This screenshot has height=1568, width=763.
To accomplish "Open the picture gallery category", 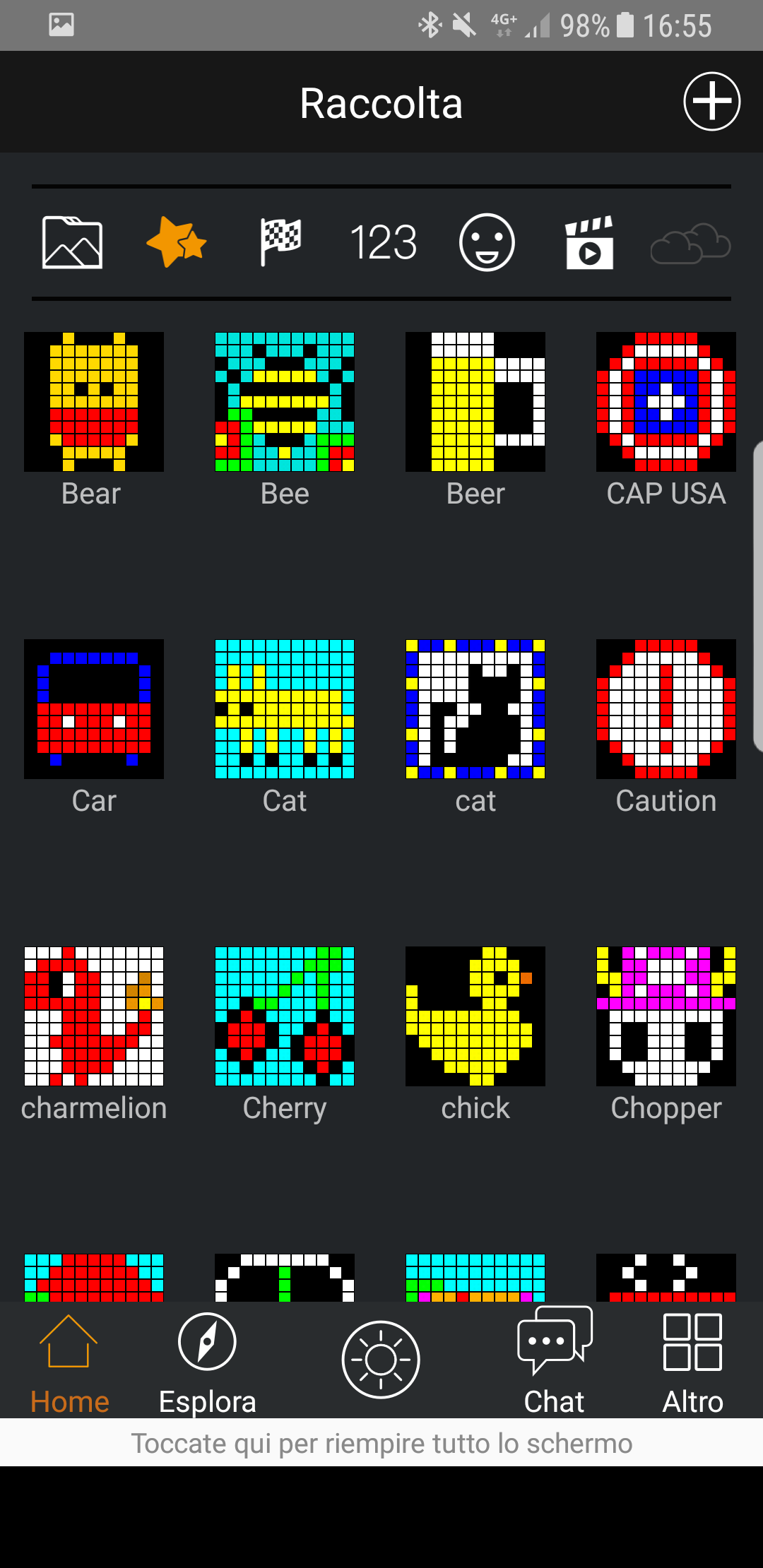I will pos(73,242).
